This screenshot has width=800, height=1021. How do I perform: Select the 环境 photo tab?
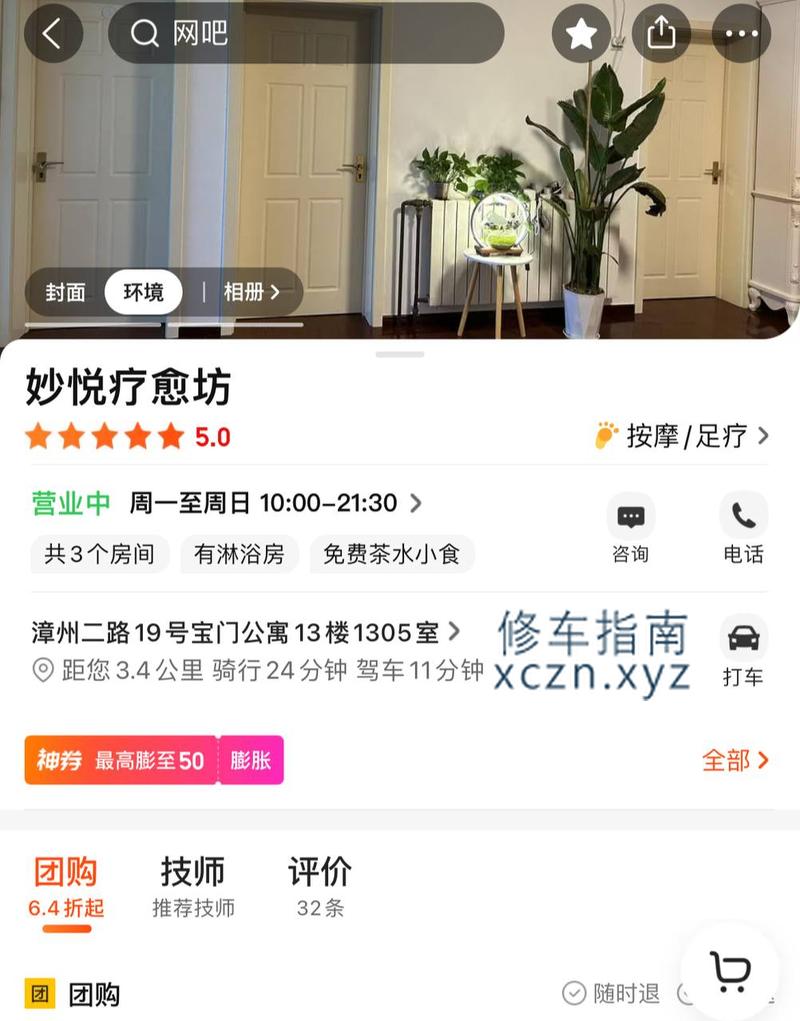(x=143, y=292)
